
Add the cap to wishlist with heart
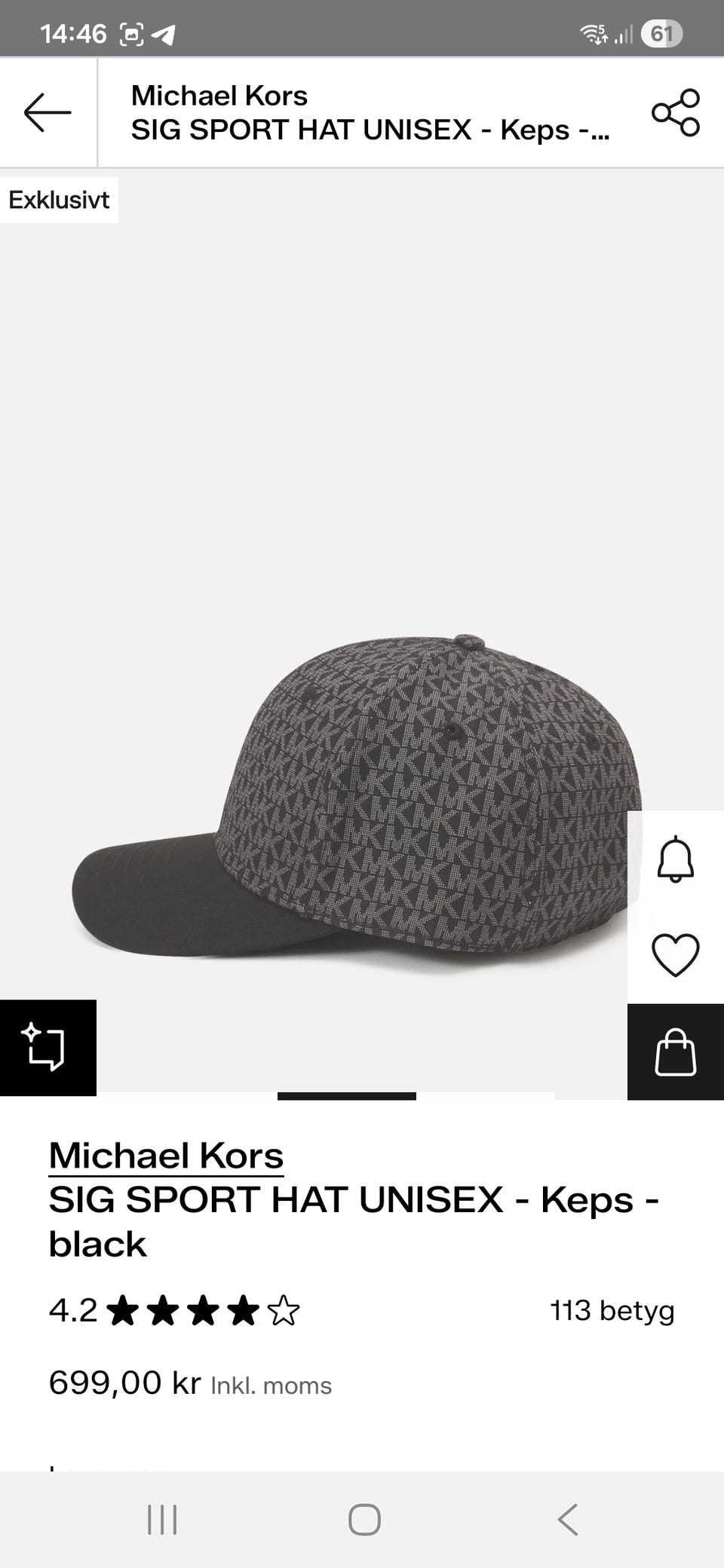[x=675, y=955]
